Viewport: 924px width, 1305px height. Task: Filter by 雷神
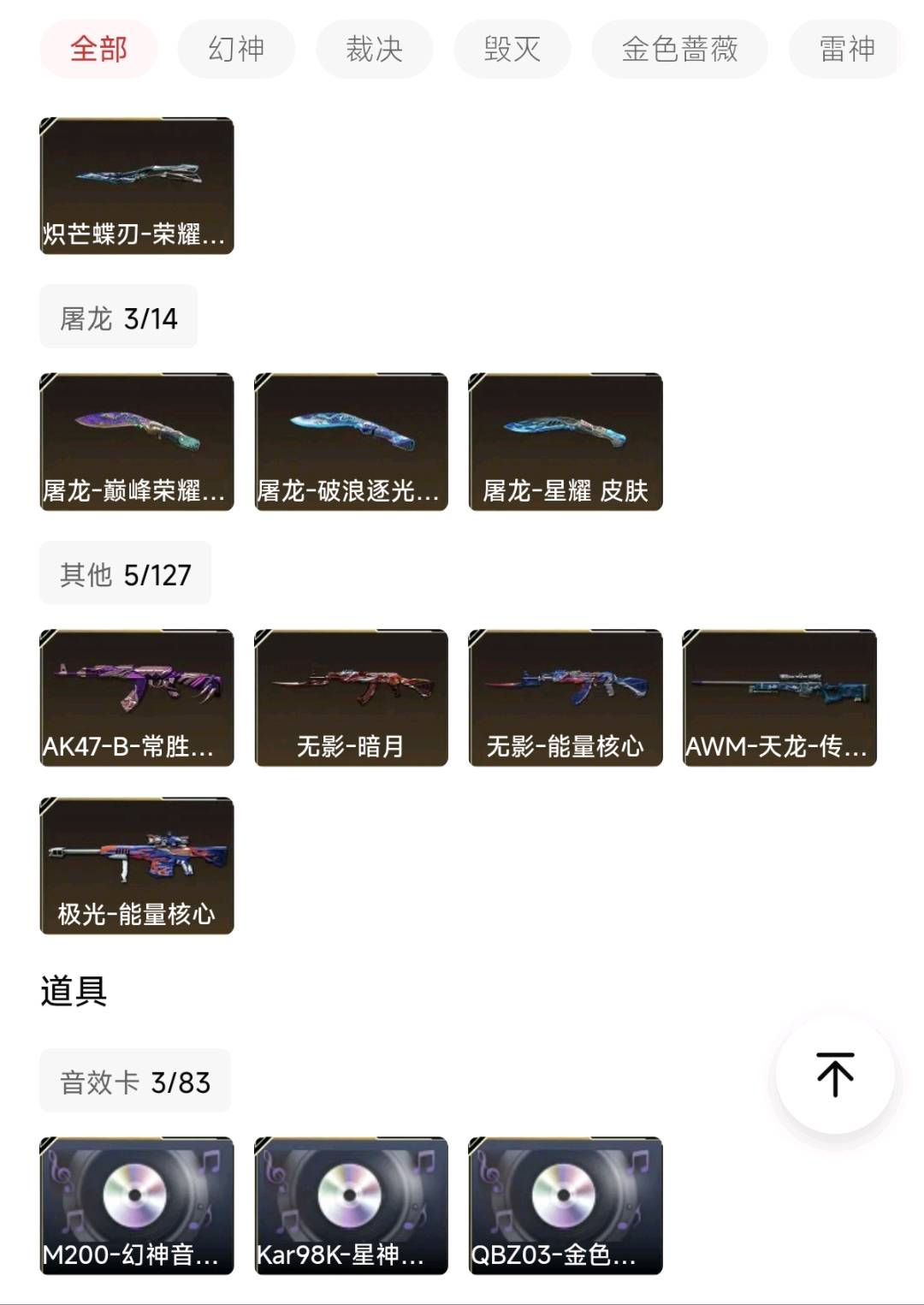[845, 49]
